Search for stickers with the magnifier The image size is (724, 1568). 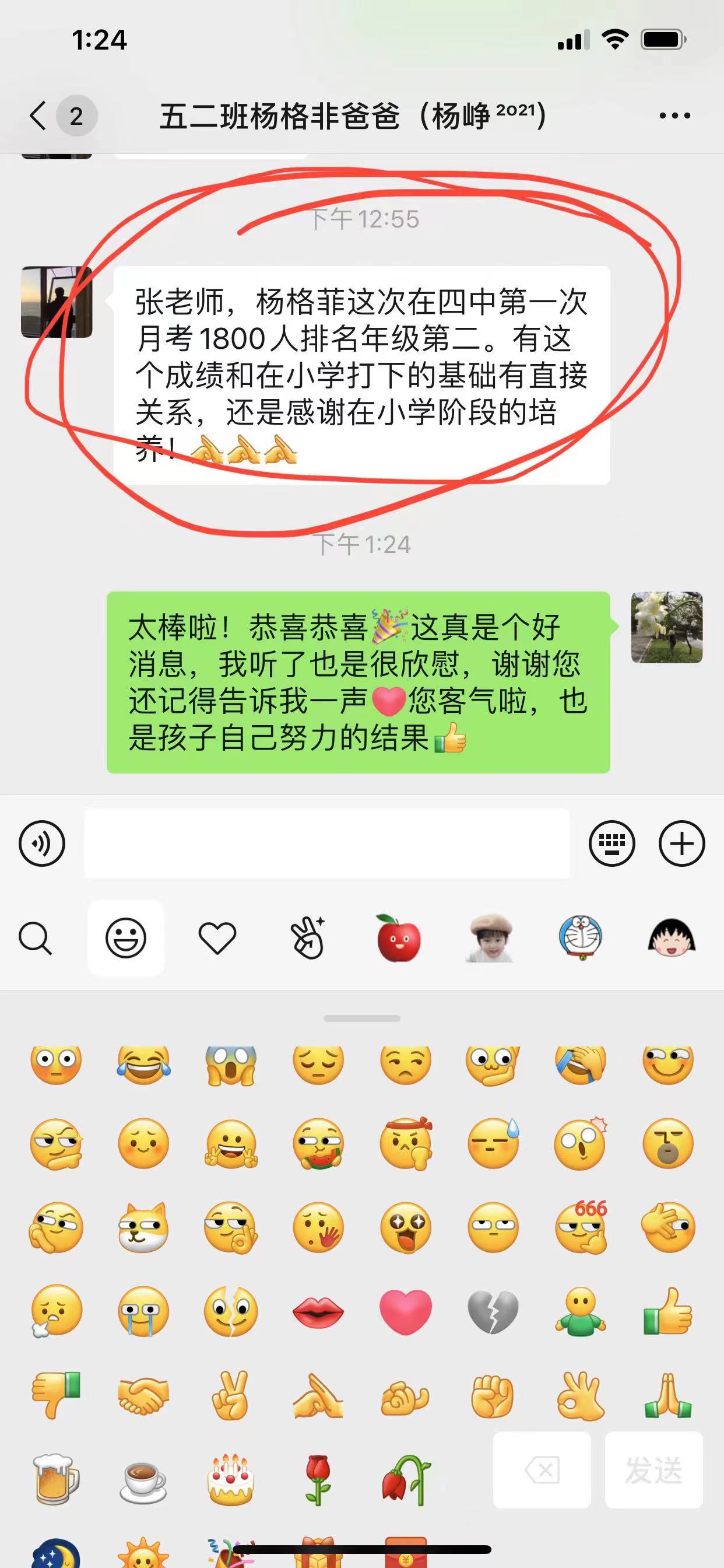click(x=36, y=938)
